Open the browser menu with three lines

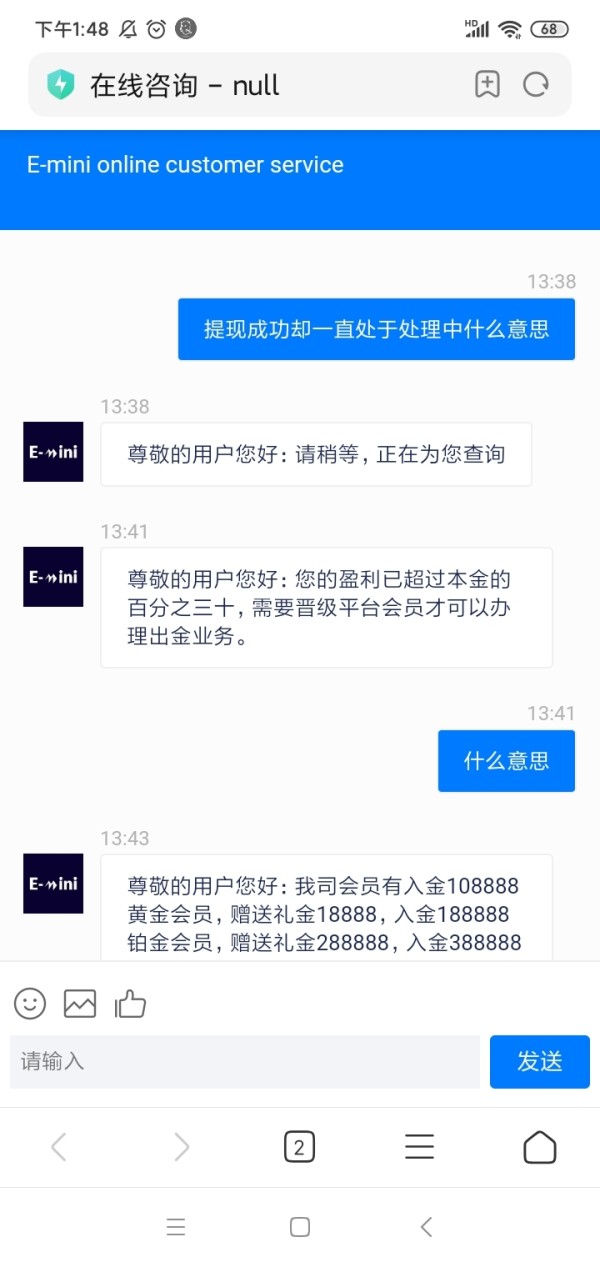419,1147
